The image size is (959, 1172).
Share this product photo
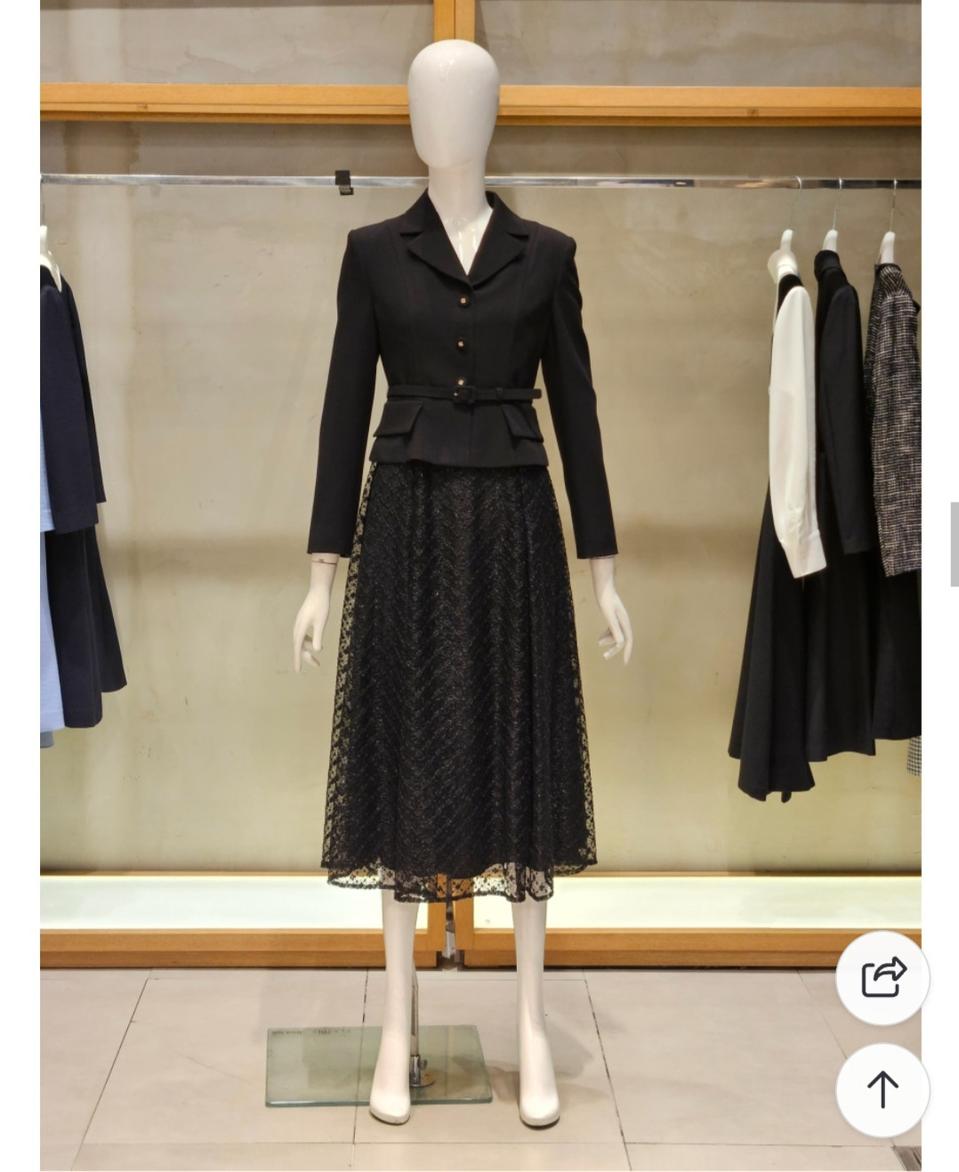[882, 978]
